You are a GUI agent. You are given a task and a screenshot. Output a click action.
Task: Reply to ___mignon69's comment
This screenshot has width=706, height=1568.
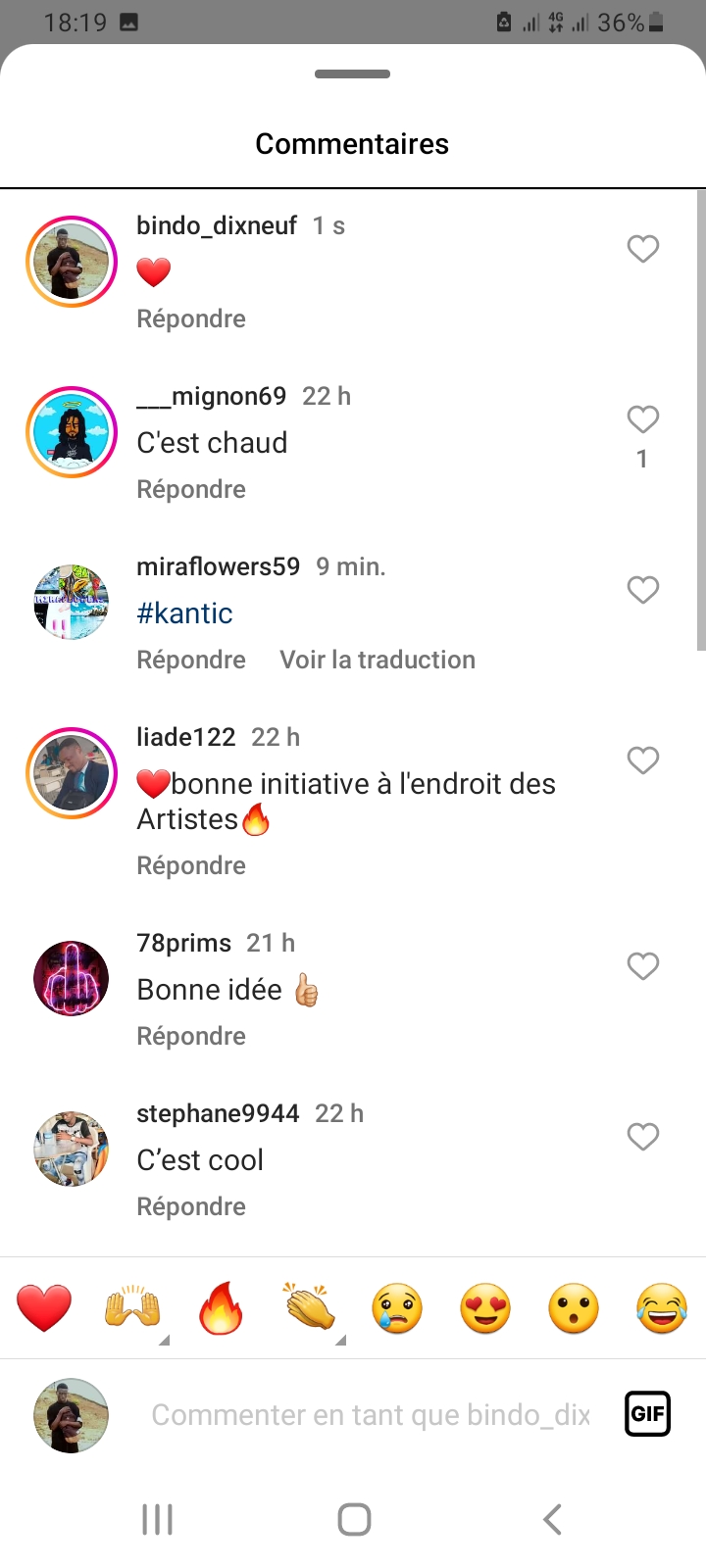(191, 489)
